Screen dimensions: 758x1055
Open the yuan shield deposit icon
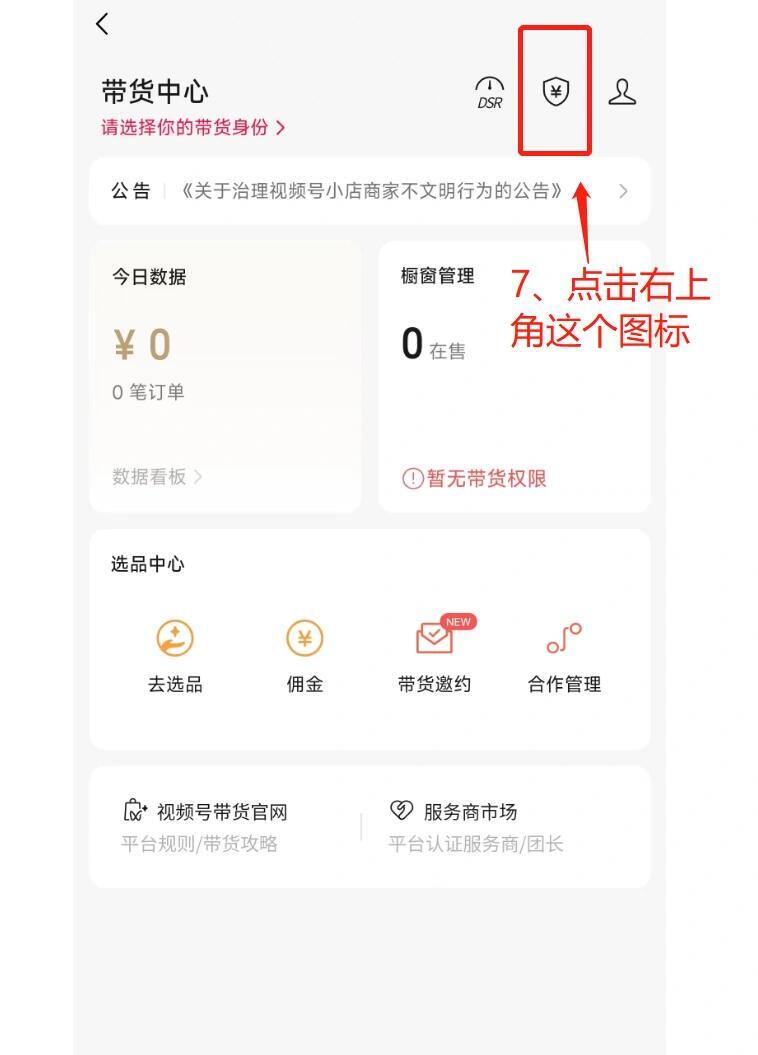[x=556, y=92]
